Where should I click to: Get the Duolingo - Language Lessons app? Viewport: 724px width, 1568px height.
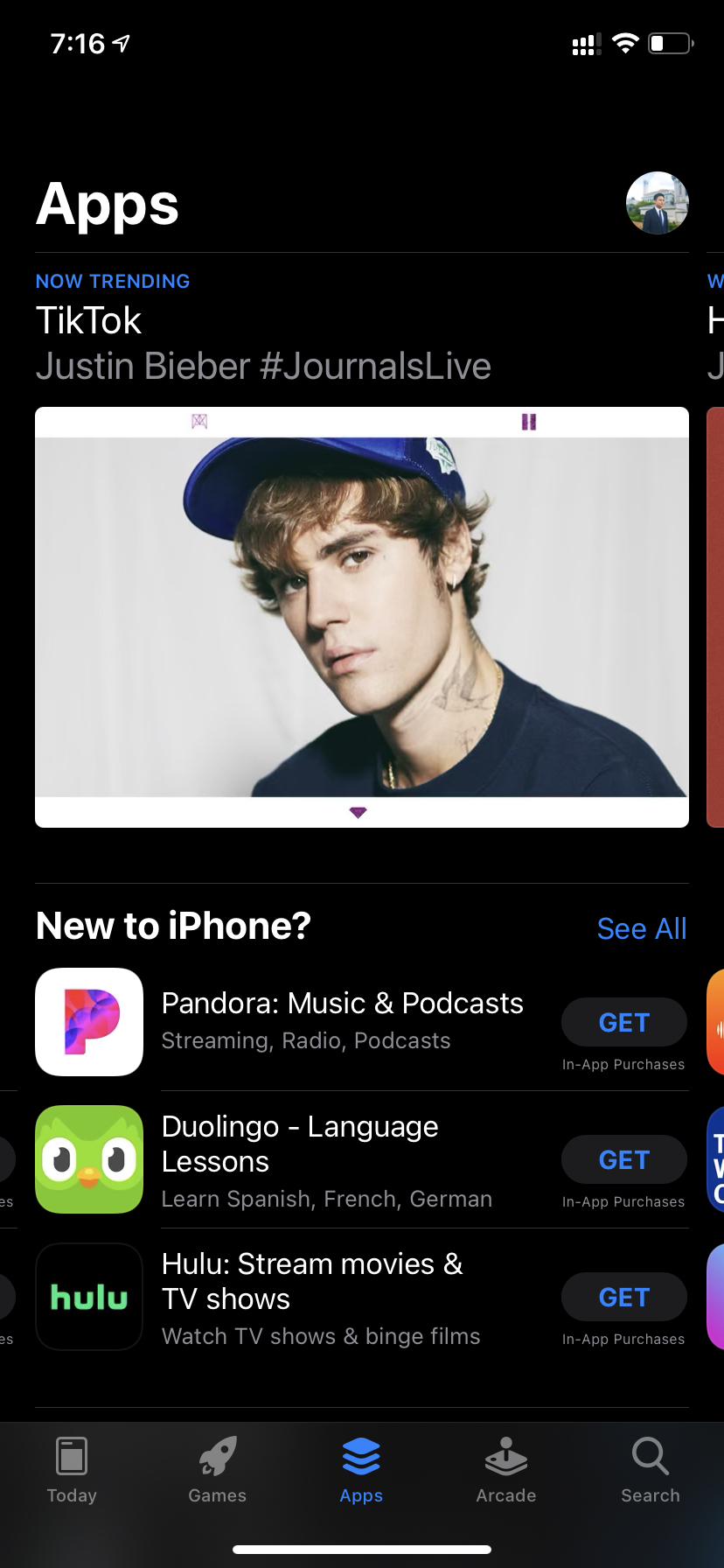tap(623, 1159)
